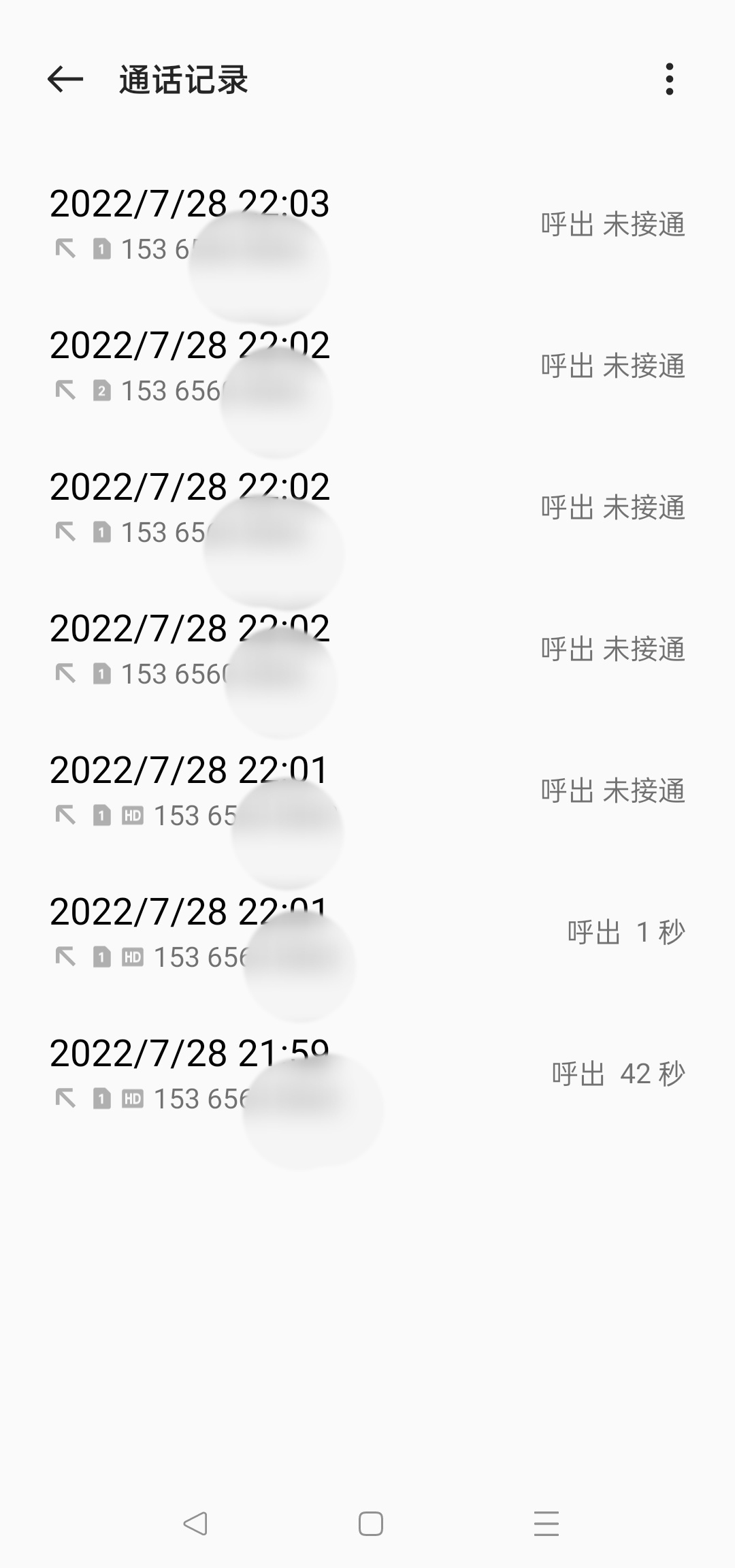Open recent apps from navigation bar
This screenshot has width=735, height=1568.
click(546, 1524)
